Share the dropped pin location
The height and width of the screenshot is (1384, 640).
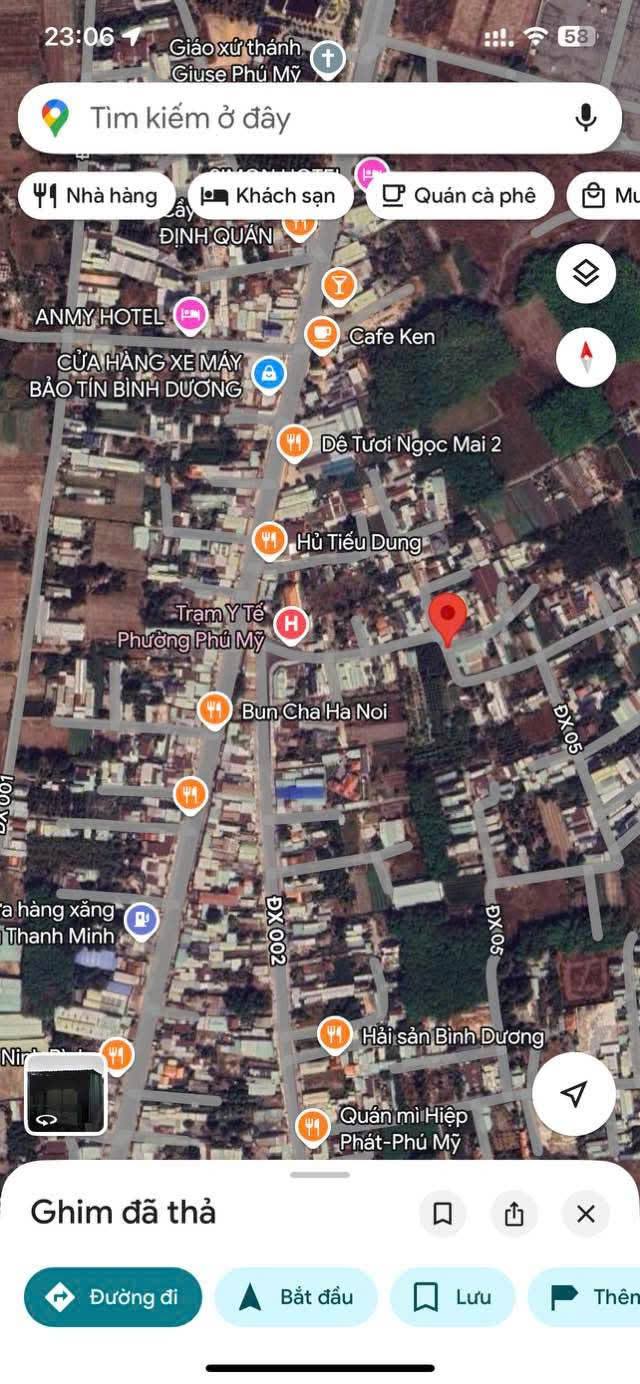click(x=514, y=1214)
